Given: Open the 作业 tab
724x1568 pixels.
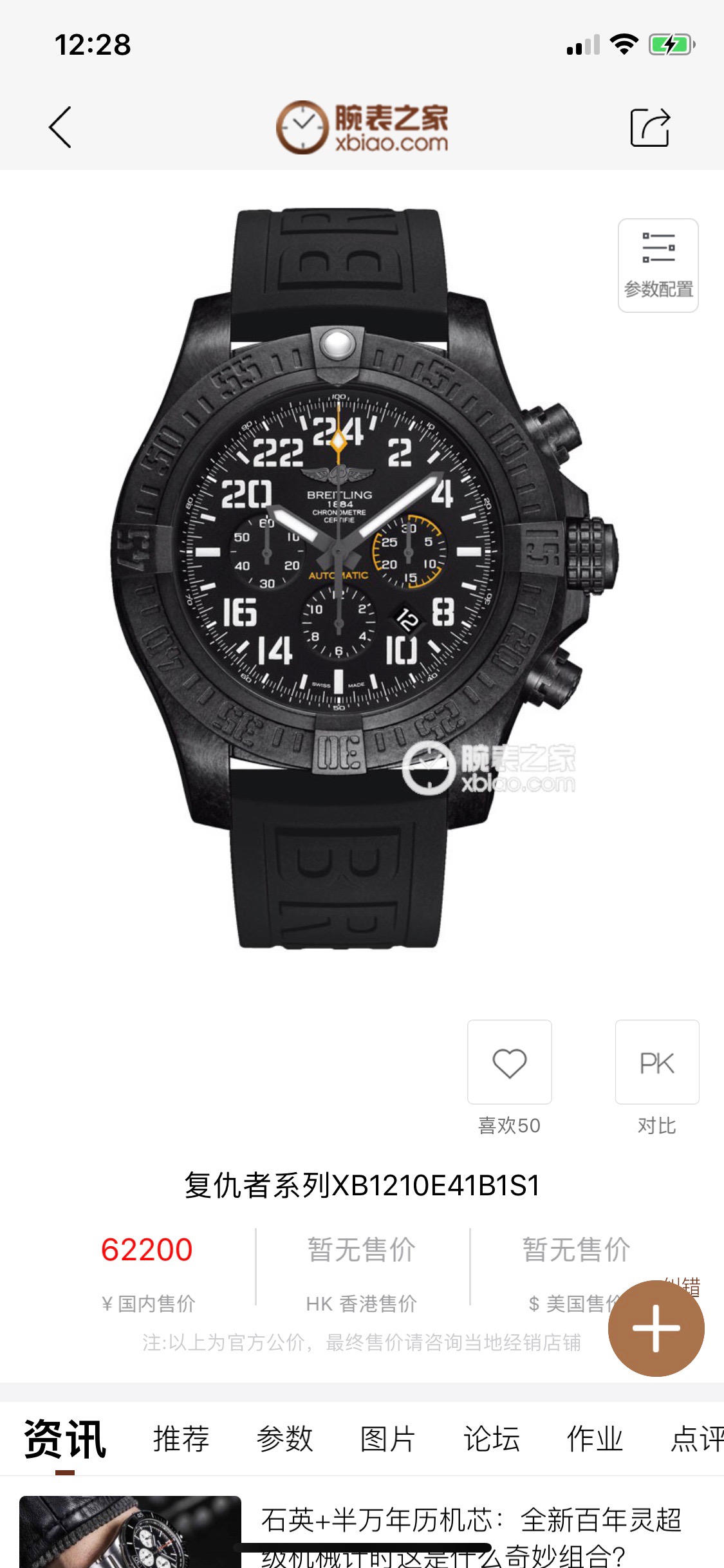Looking at the screenshot, I should coord(594,1439).
